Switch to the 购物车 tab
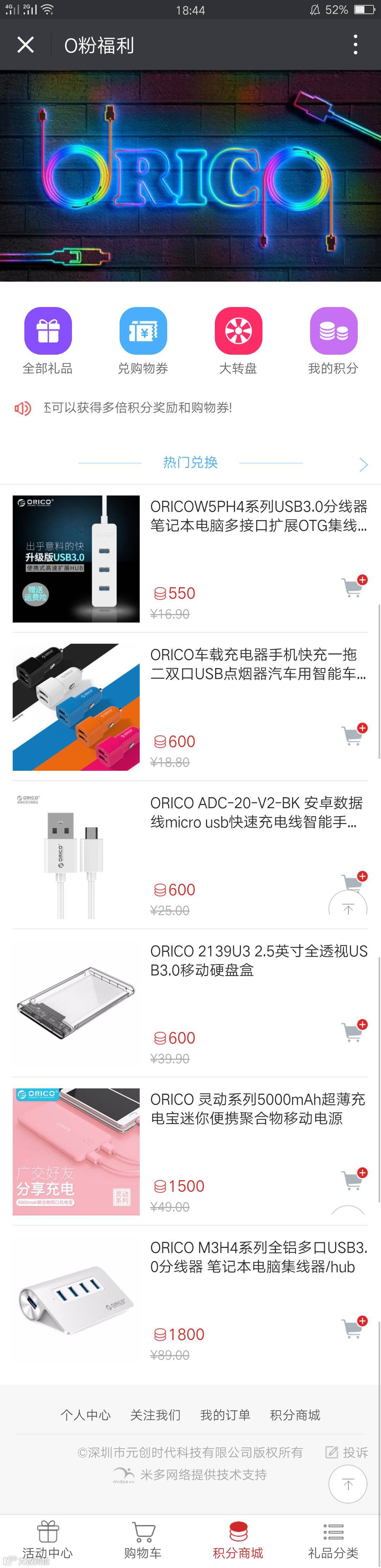This screenshot has width=381, height=1568. click(x=143, y=1540)
